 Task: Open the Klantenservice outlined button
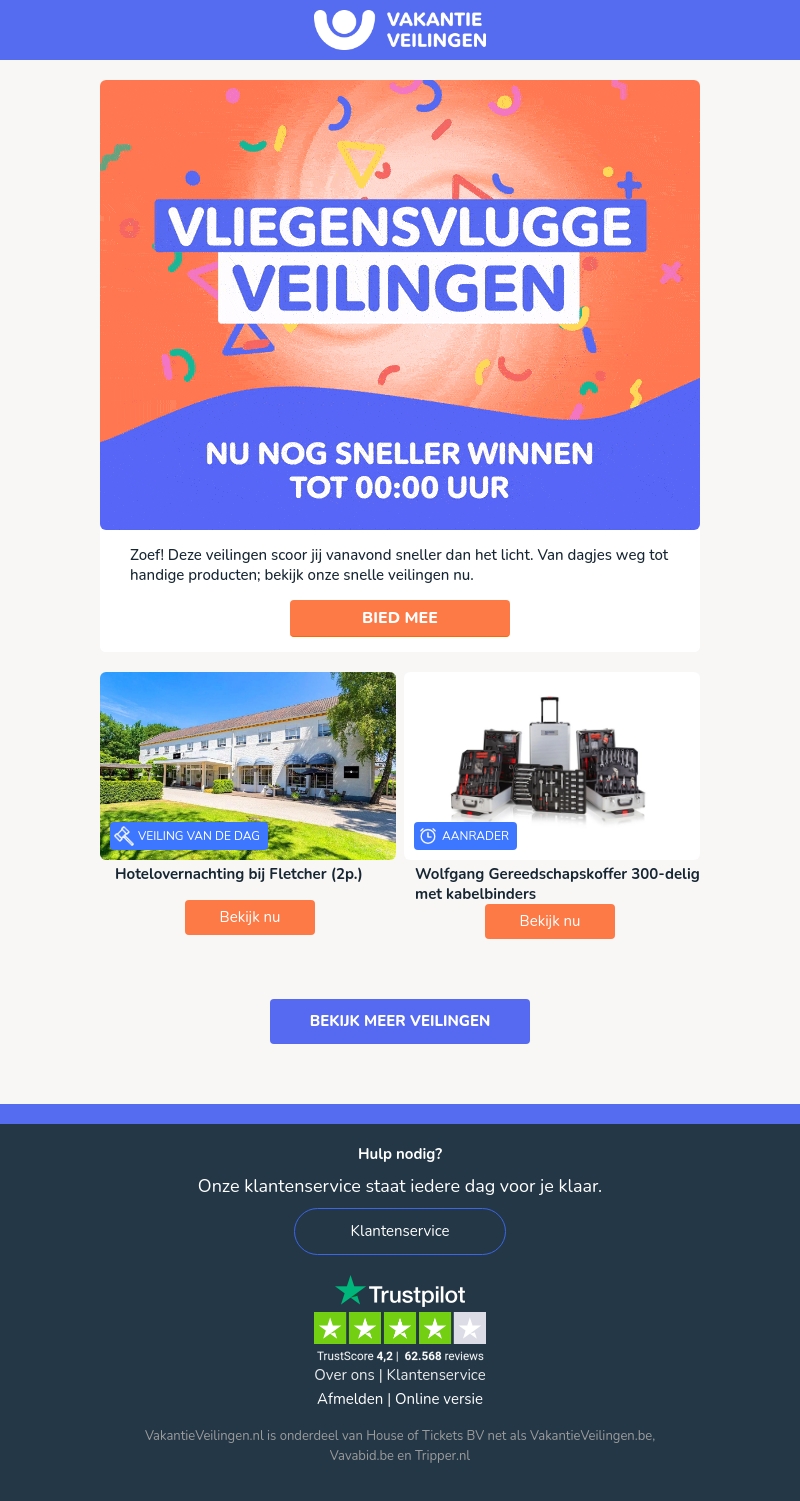pyautogui.click(x=400, y=1231)
